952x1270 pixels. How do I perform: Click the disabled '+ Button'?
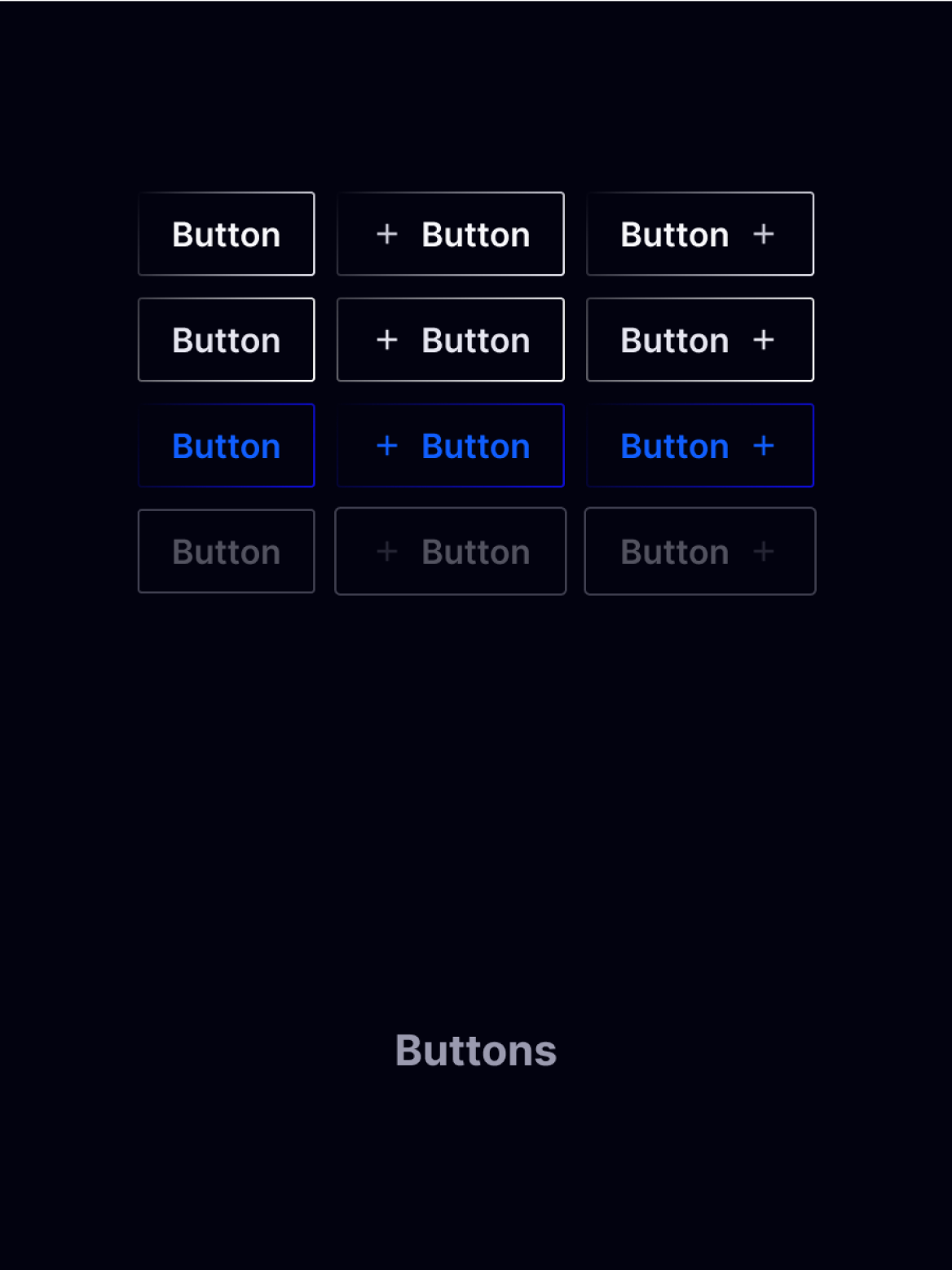coord(450,552)
